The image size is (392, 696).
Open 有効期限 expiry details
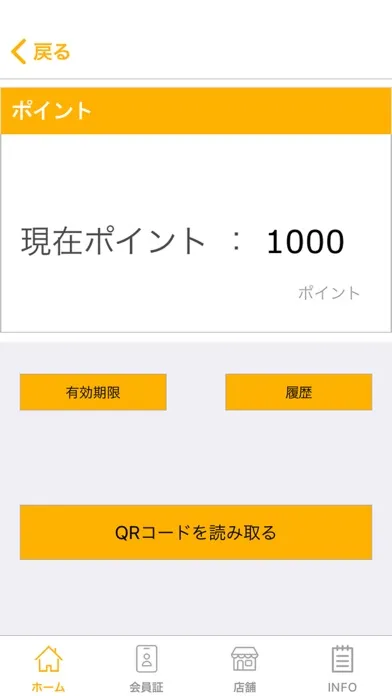93,392
